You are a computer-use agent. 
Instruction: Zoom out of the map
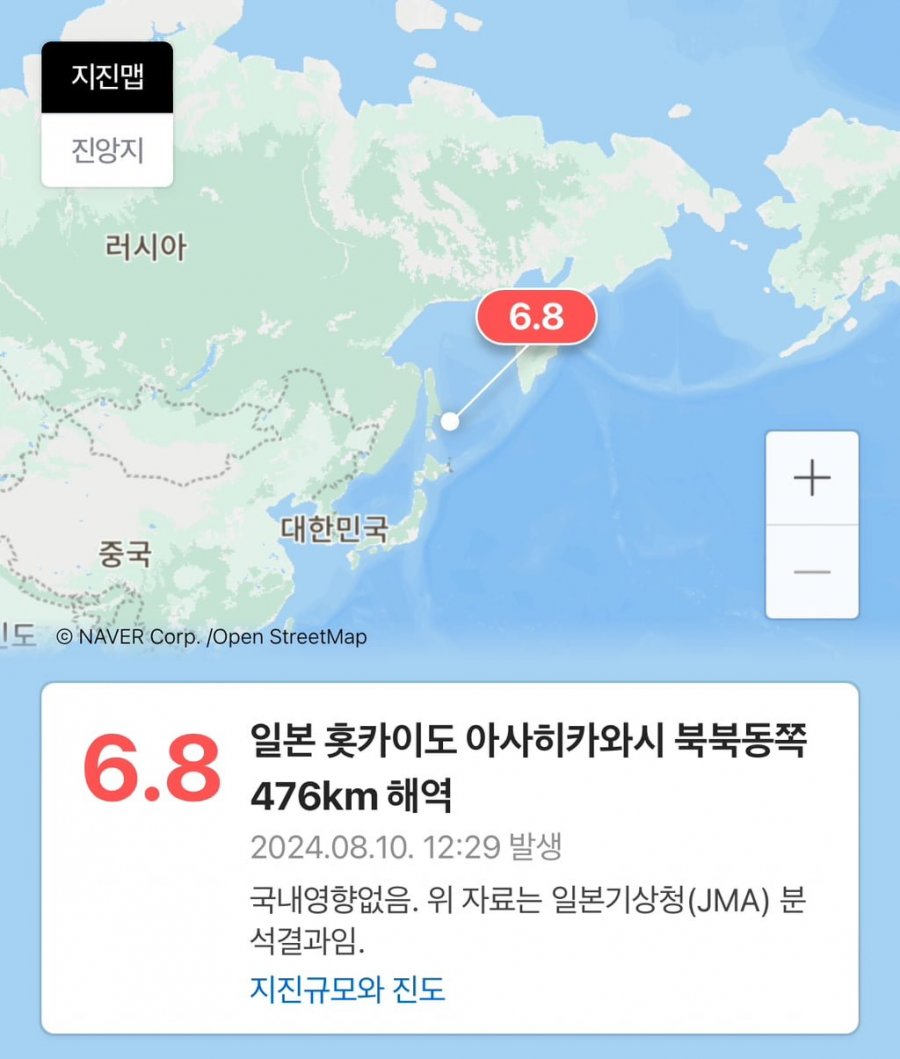click(x=812, y=572)
